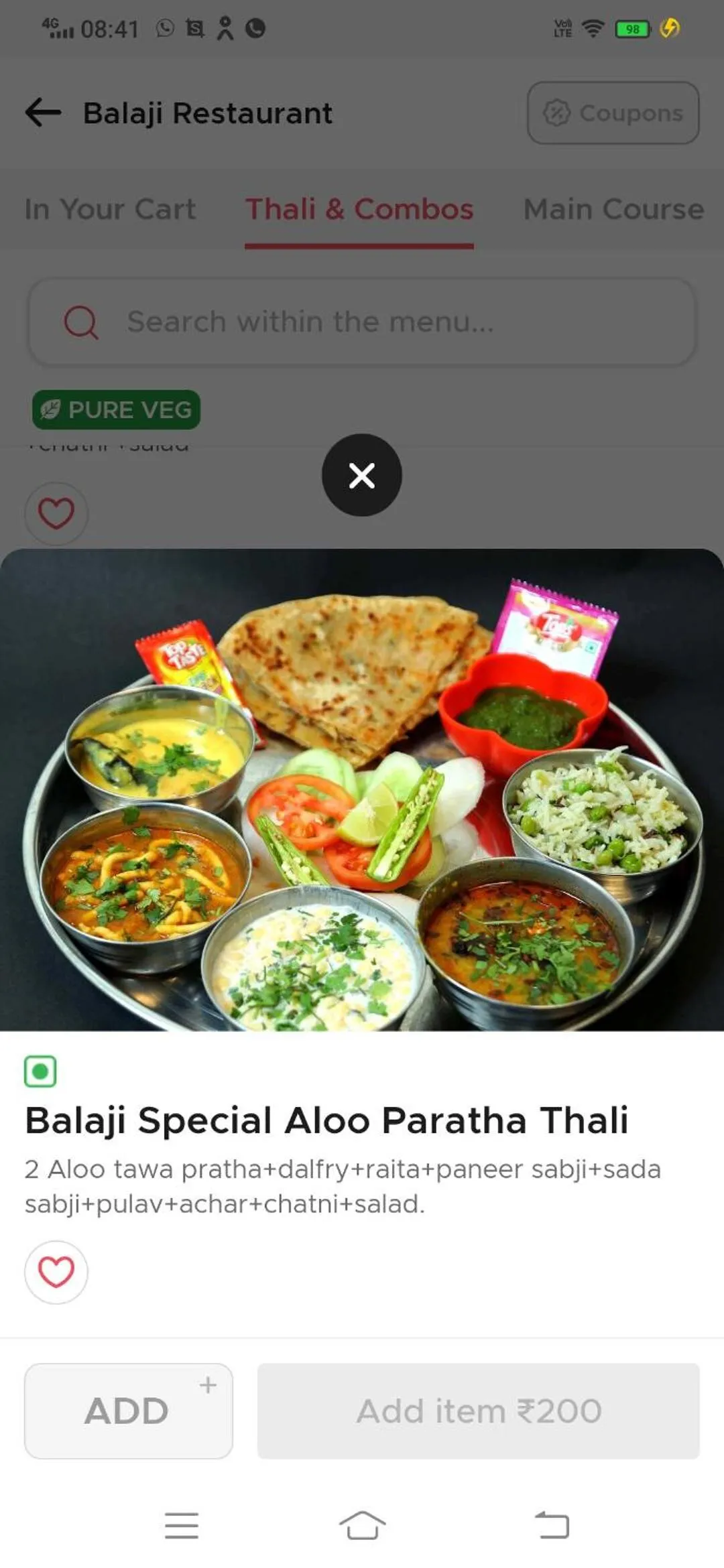
Task: Toggle the heart on the upper menu item
Action: [x=56, y=513]
